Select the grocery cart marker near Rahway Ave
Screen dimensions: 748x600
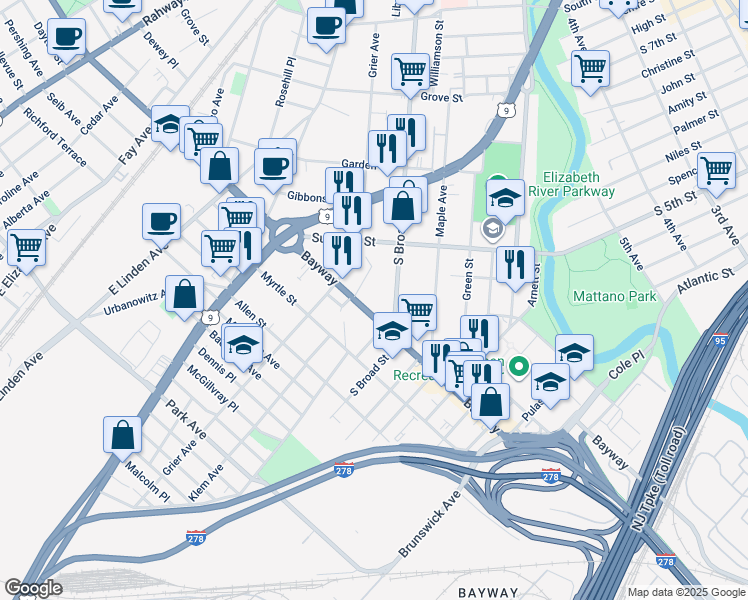pos(123,5)
